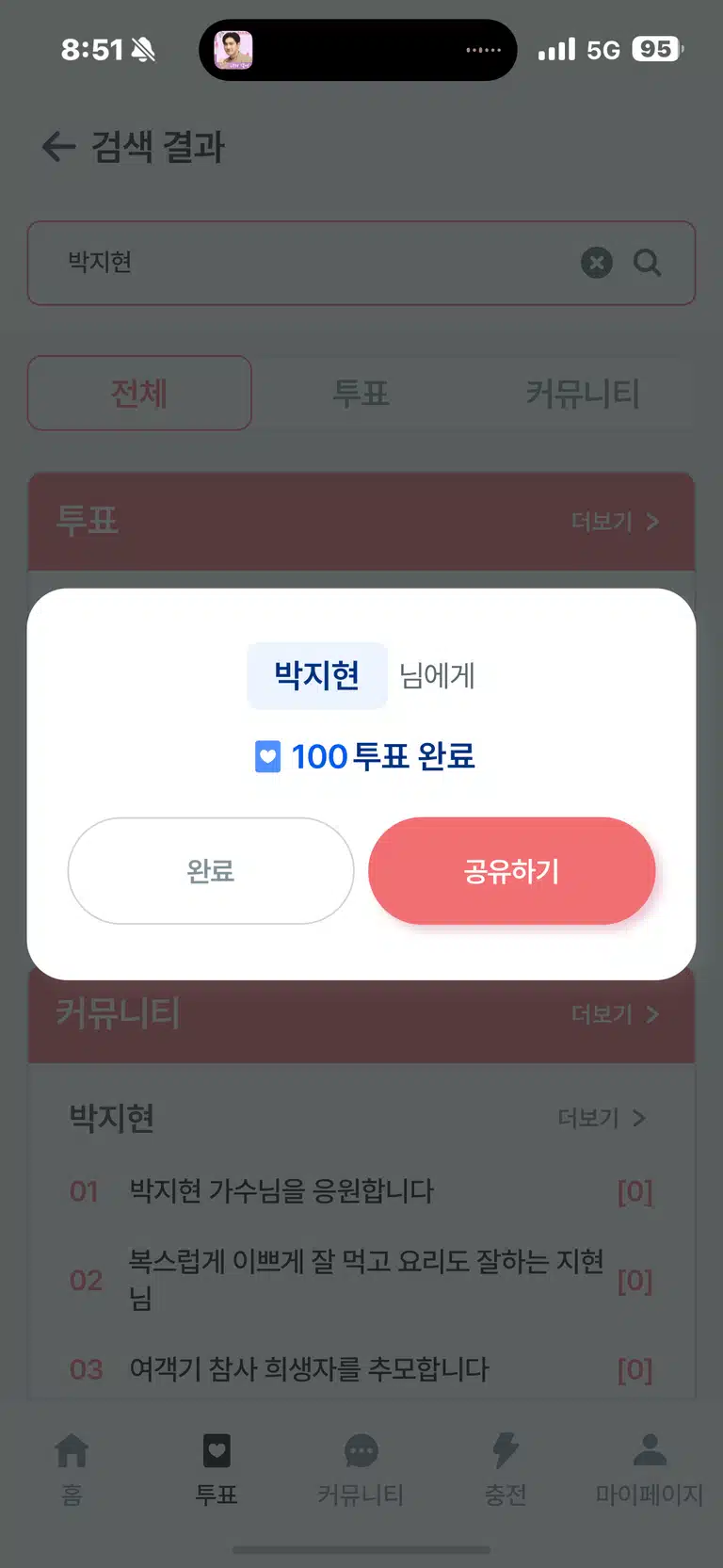Select the 전체 tab
This screenshot has width=723, height=1568.
point(139,393)
